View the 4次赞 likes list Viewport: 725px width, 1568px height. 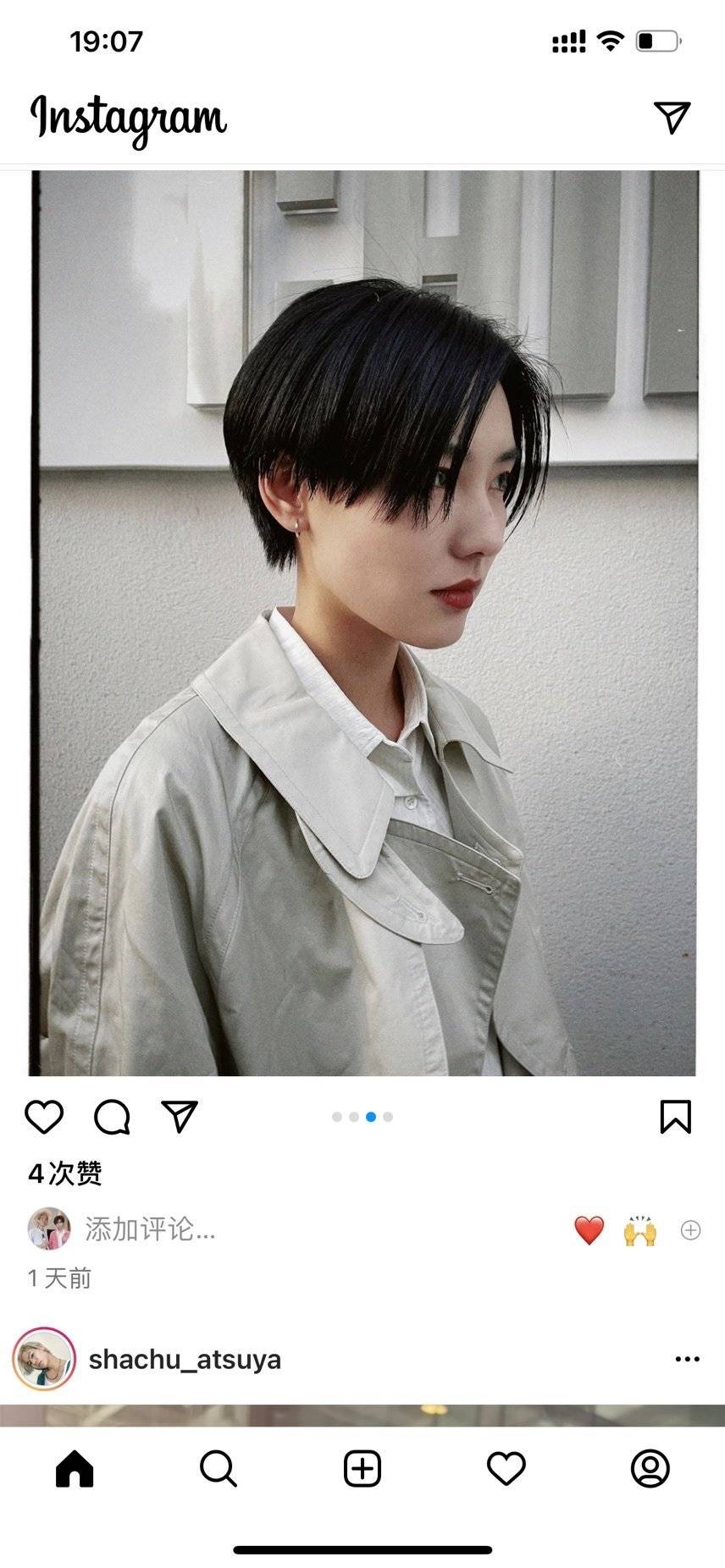click(x=65, y=1173)
